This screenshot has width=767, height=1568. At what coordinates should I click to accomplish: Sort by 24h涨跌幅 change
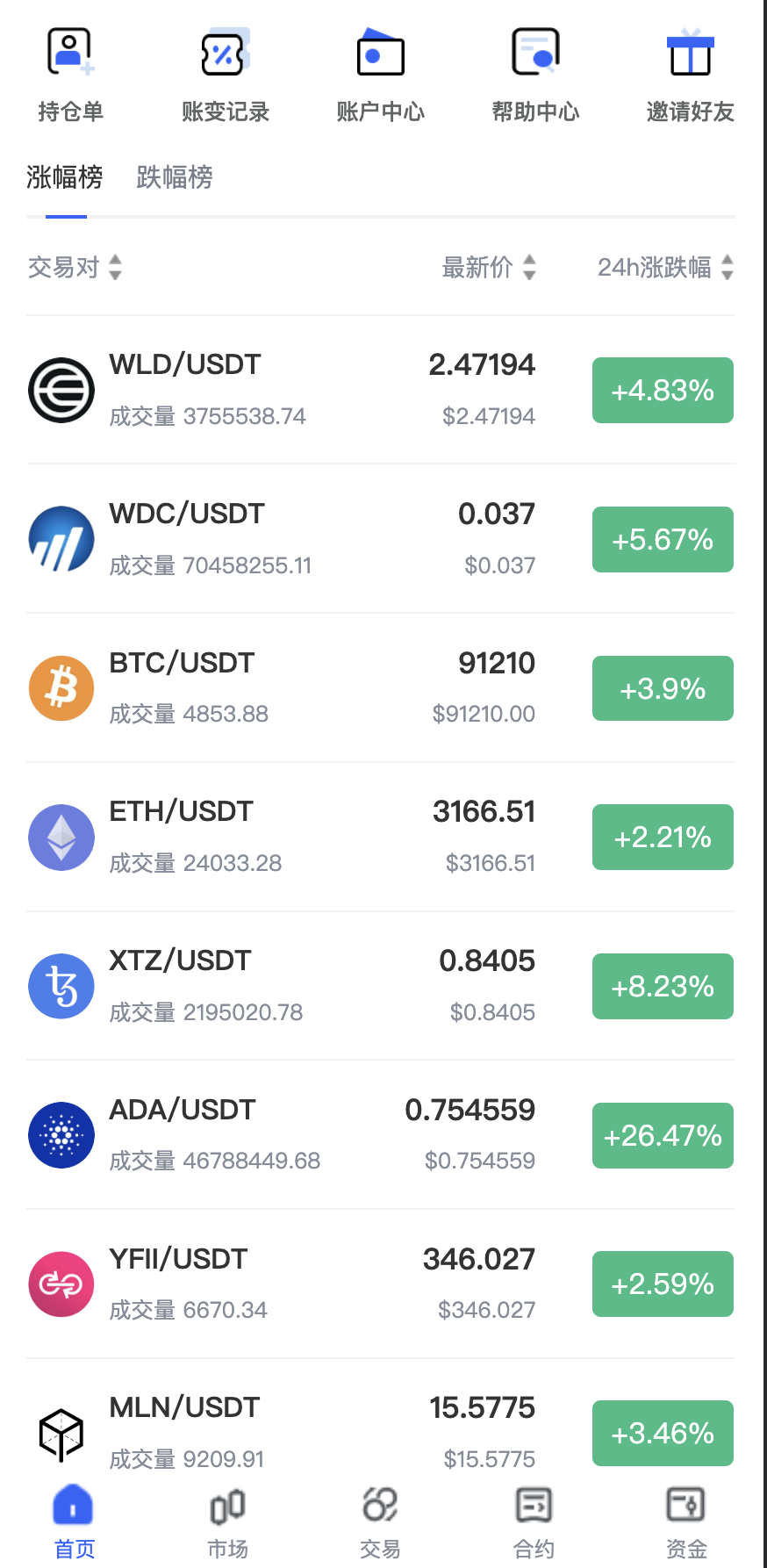pyautogui.click(x=664, y=267)
